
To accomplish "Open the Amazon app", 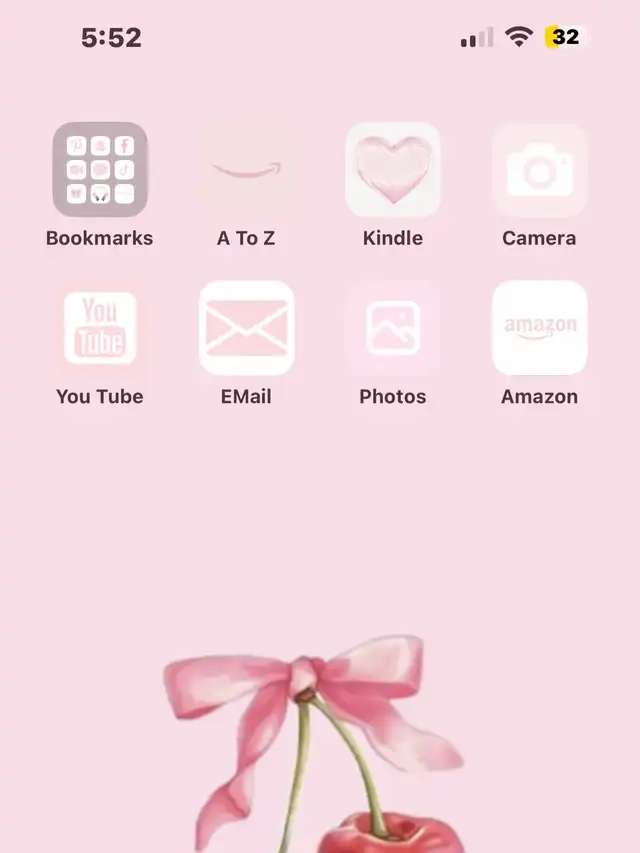I will pos(540,328).
